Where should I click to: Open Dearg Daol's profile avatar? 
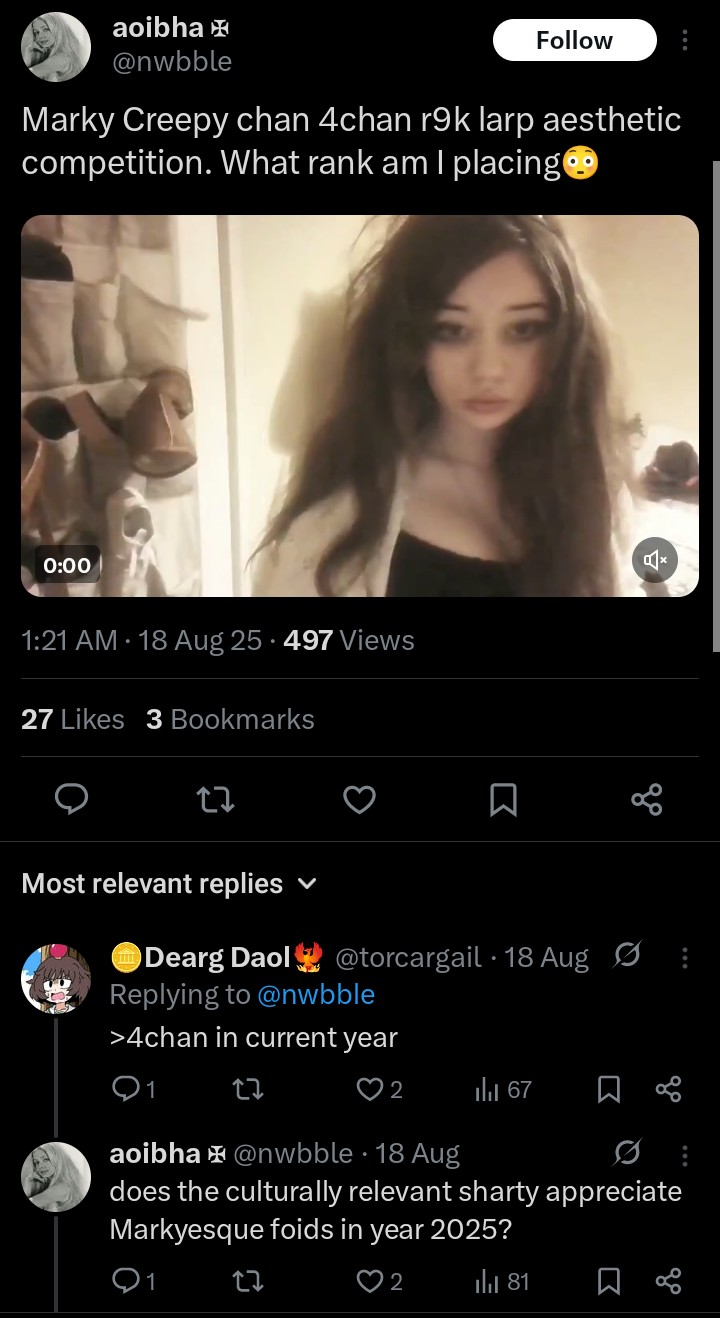pyautogui.click(x=56, y=977)
